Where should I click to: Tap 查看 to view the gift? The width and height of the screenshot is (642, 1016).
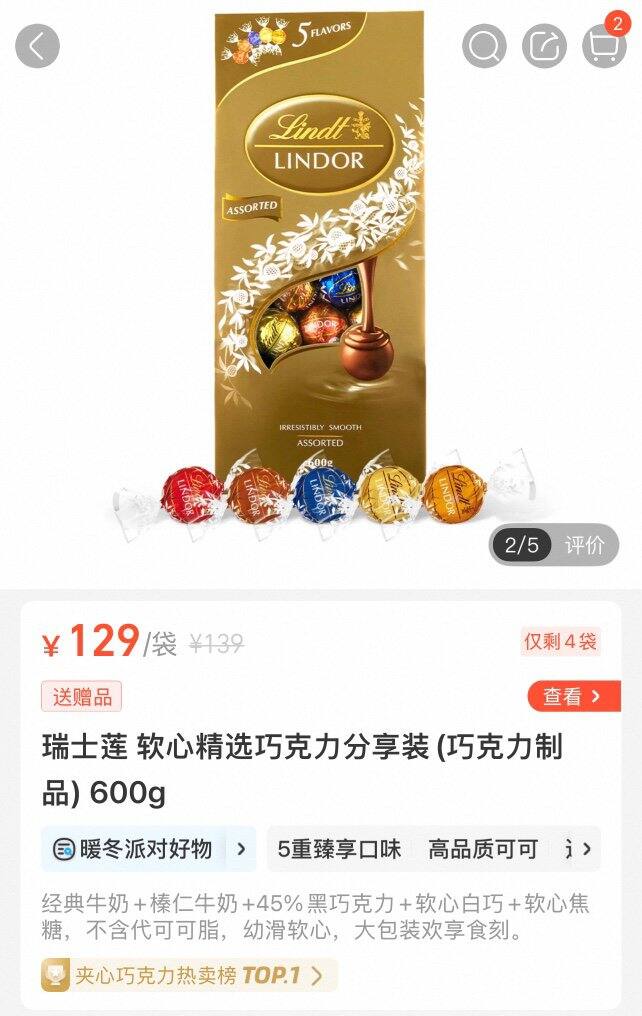coord(573,696)
